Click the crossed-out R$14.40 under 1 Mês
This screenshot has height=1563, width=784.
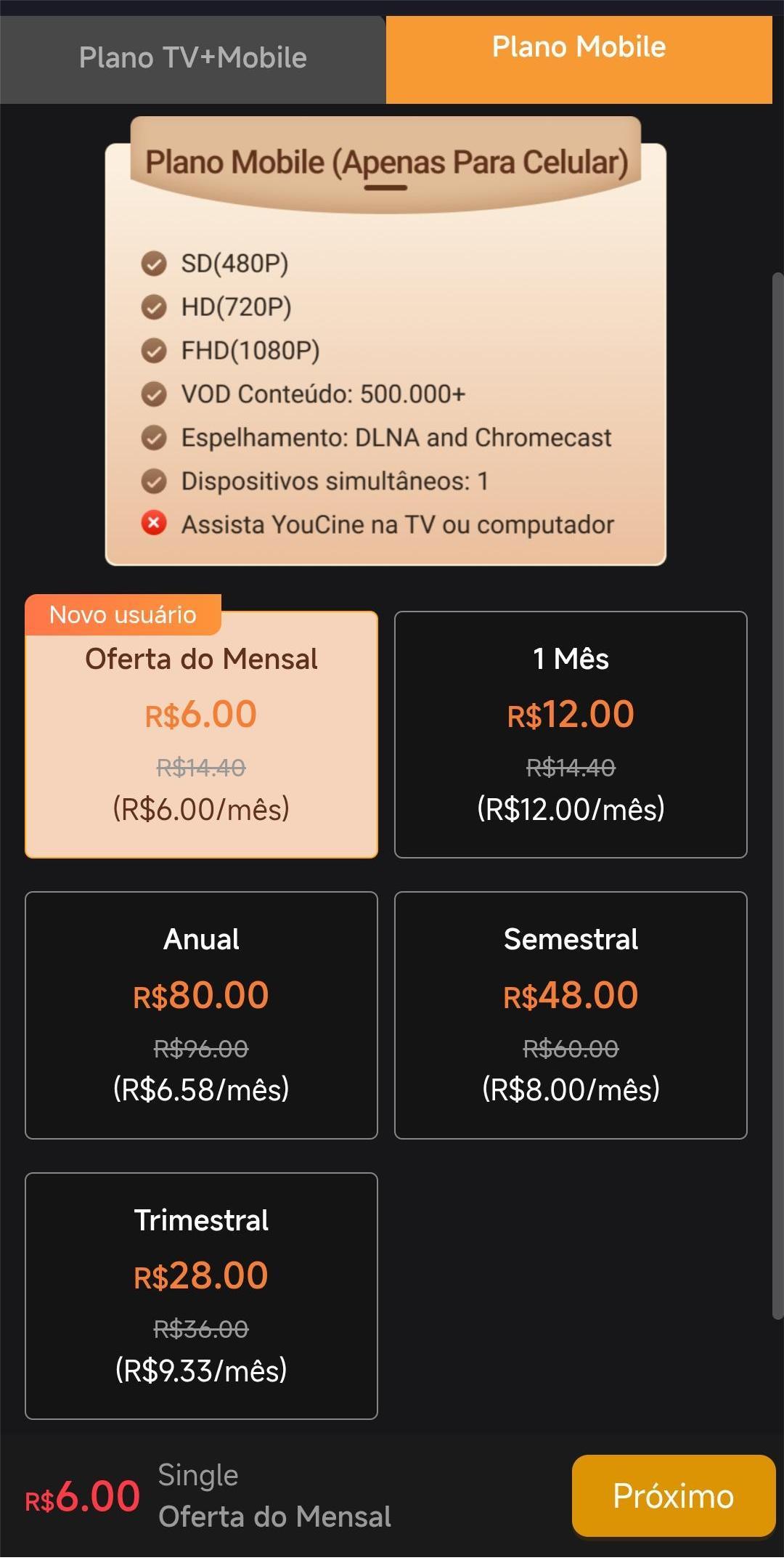571,768
